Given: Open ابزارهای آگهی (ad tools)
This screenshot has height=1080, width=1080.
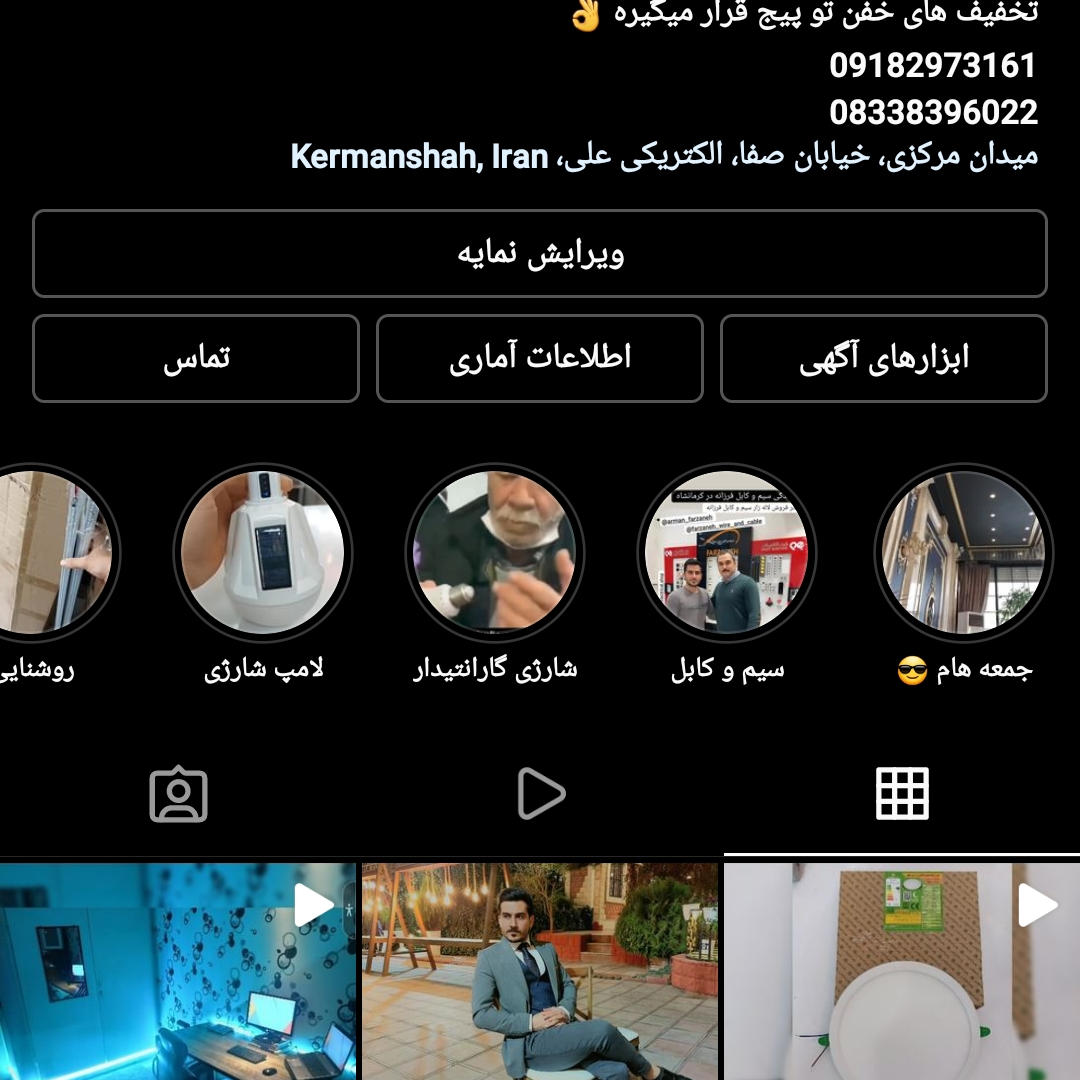Looking at the screenshot, I should tap(883, 358).
